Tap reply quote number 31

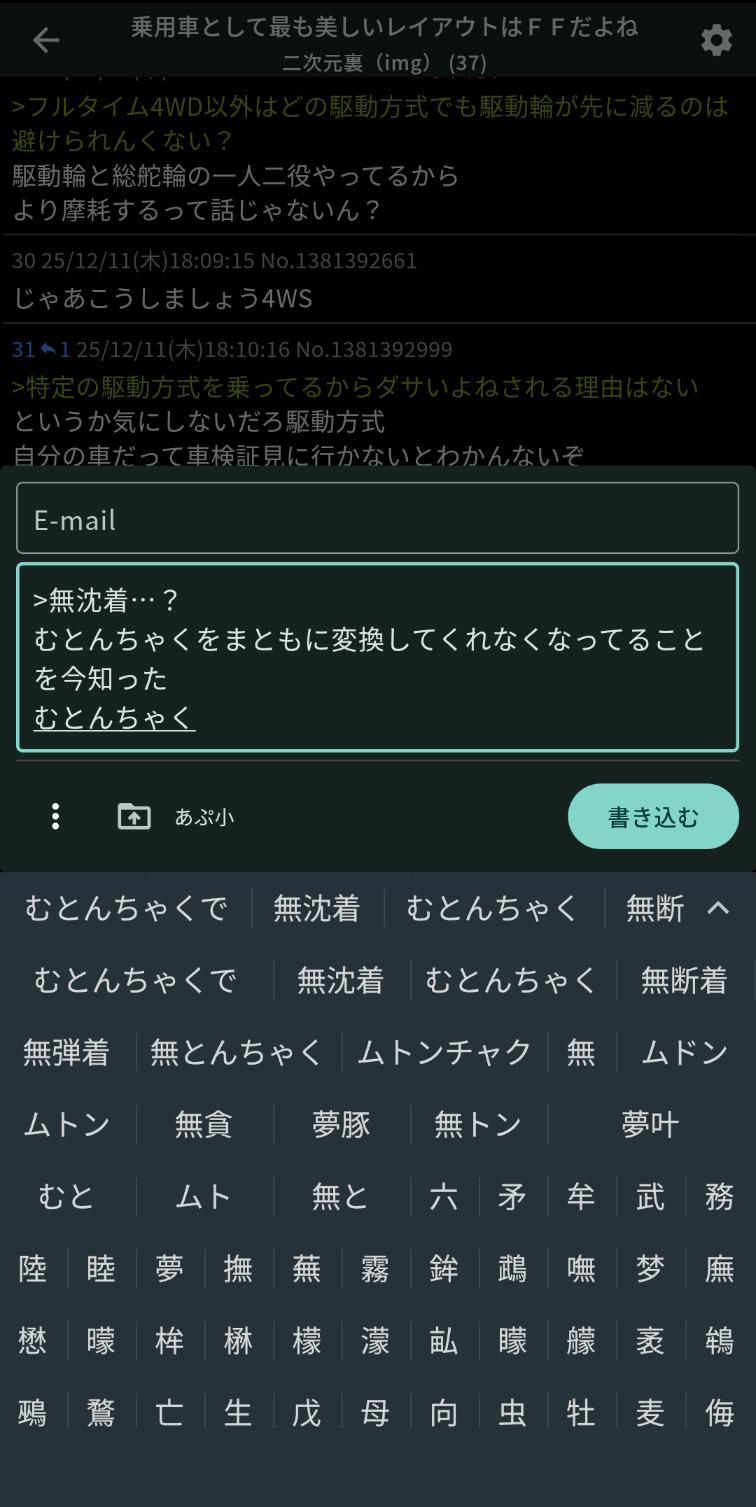24,349
